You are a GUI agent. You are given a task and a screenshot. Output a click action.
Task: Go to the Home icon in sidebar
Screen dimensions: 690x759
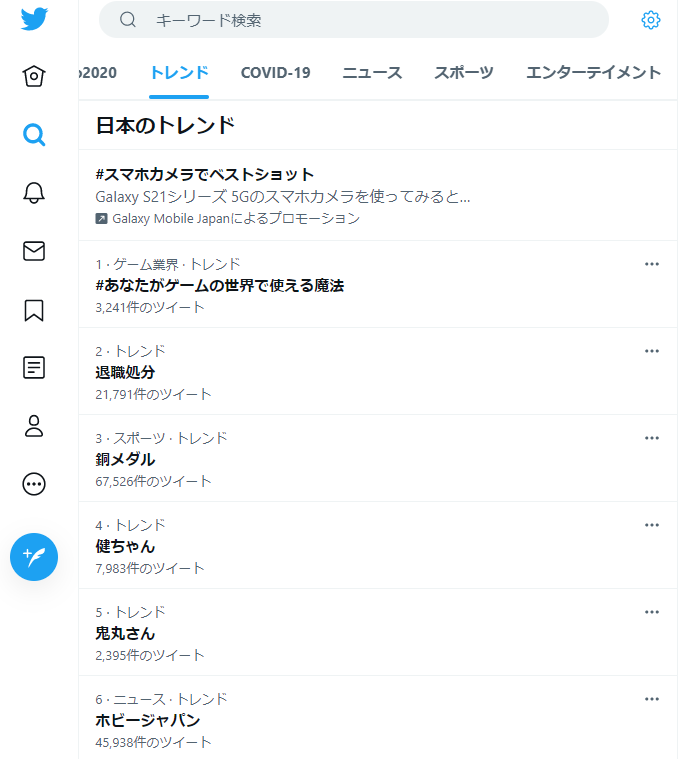tap(34, 77)
